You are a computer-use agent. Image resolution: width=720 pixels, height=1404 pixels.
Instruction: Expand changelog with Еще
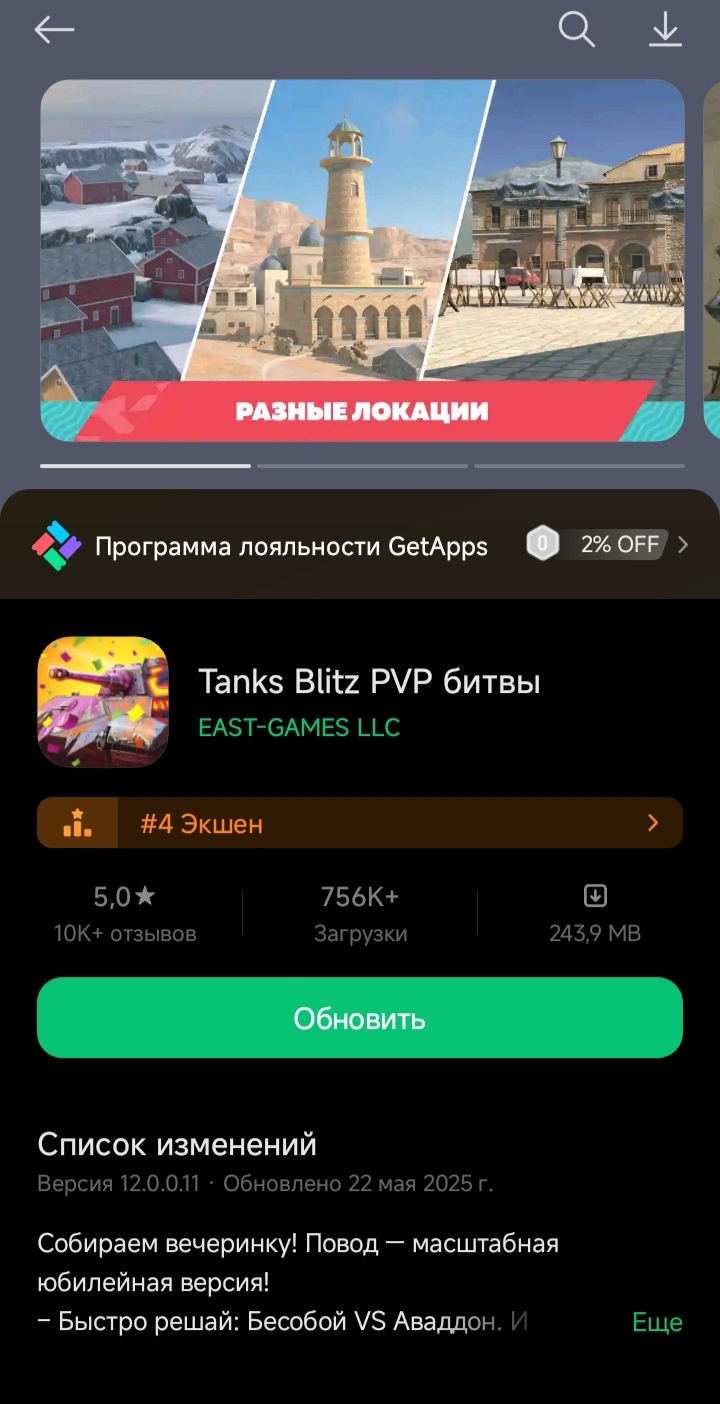(657, 1322)
